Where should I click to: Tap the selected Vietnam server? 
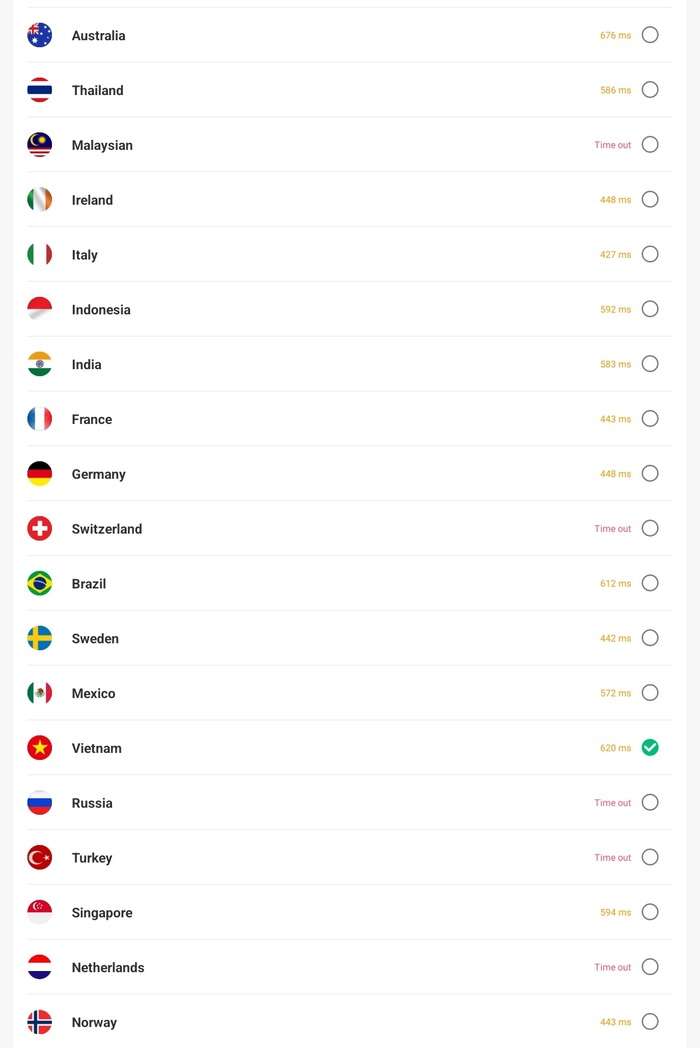coord(650,748)
